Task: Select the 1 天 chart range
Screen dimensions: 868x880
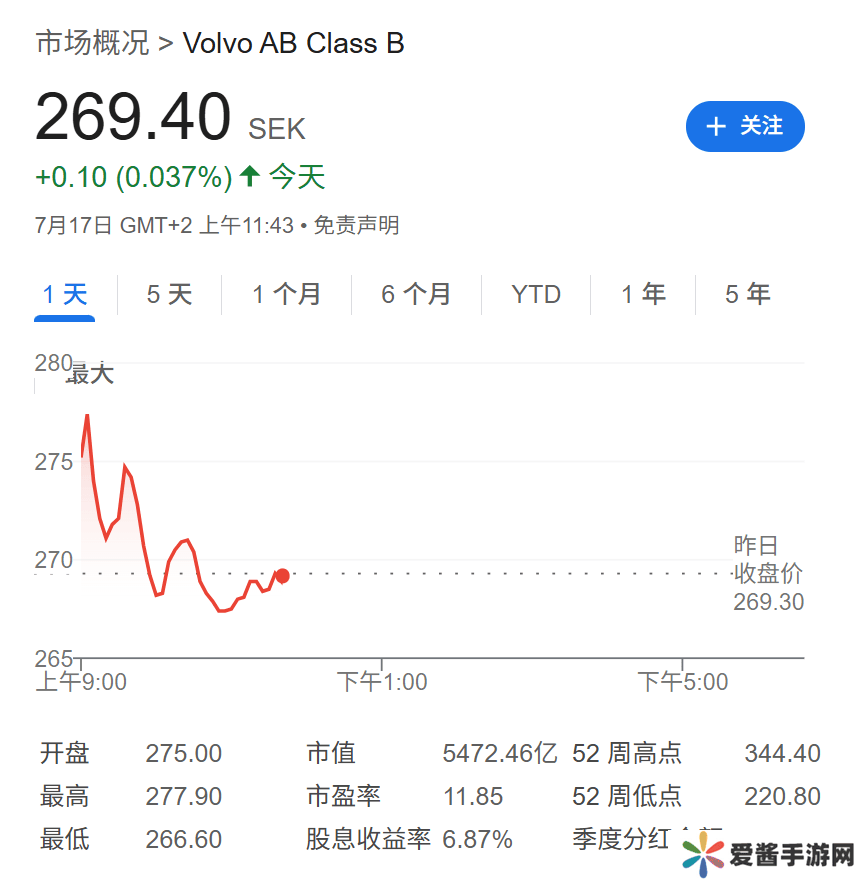Action: pos(65,294)
